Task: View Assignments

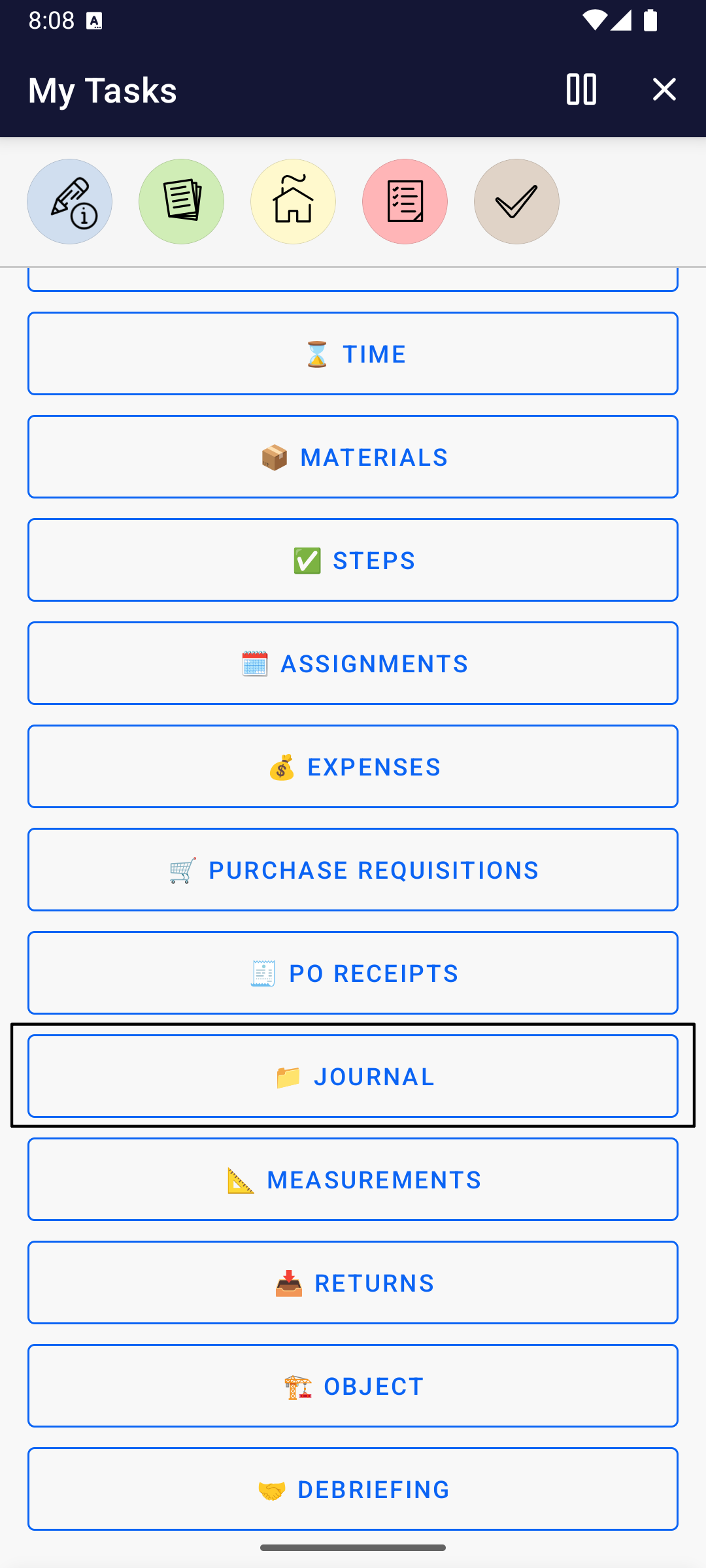Action: (353, 663)
